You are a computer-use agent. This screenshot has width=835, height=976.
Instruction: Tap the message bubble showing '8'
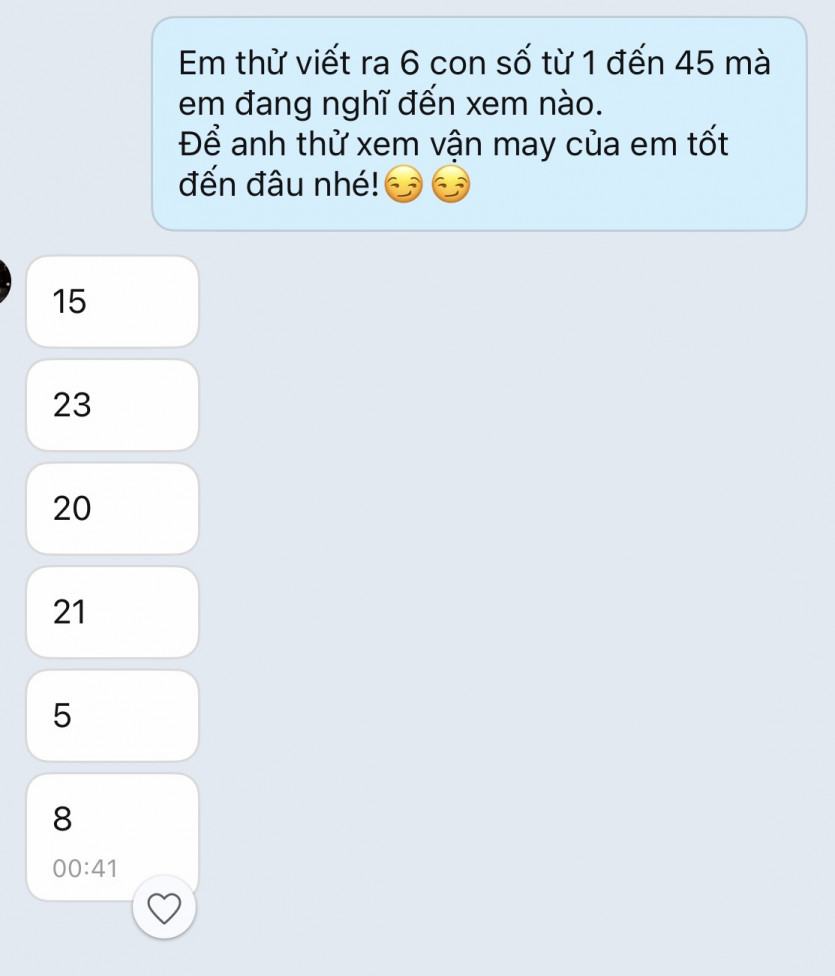point(112,820)
